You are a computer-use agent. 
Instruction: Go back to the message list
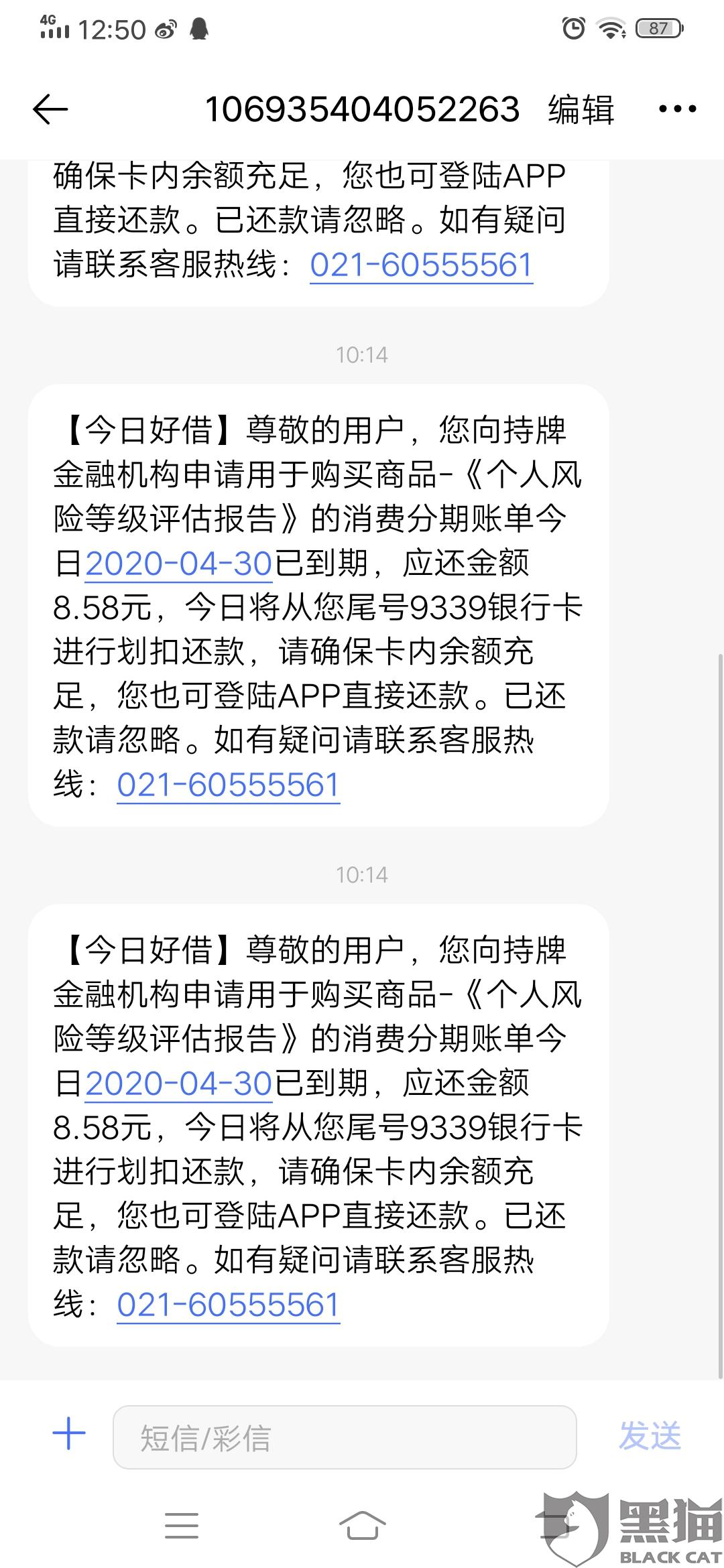[x=50, y=109]
